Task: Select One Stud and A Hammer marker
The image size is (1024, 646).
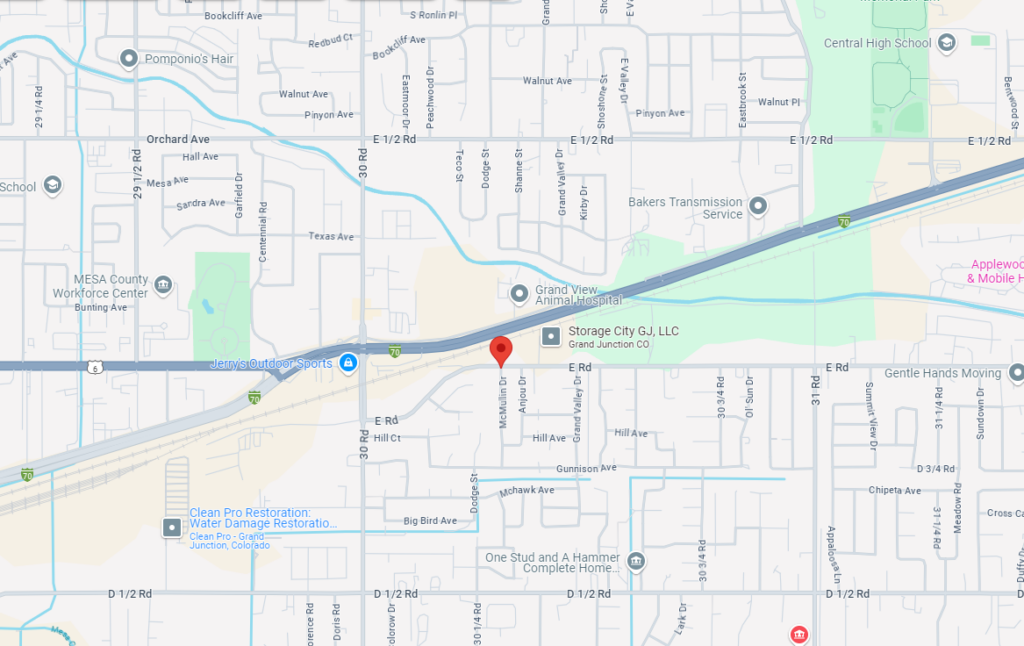Action: click(x=636, y=562)
